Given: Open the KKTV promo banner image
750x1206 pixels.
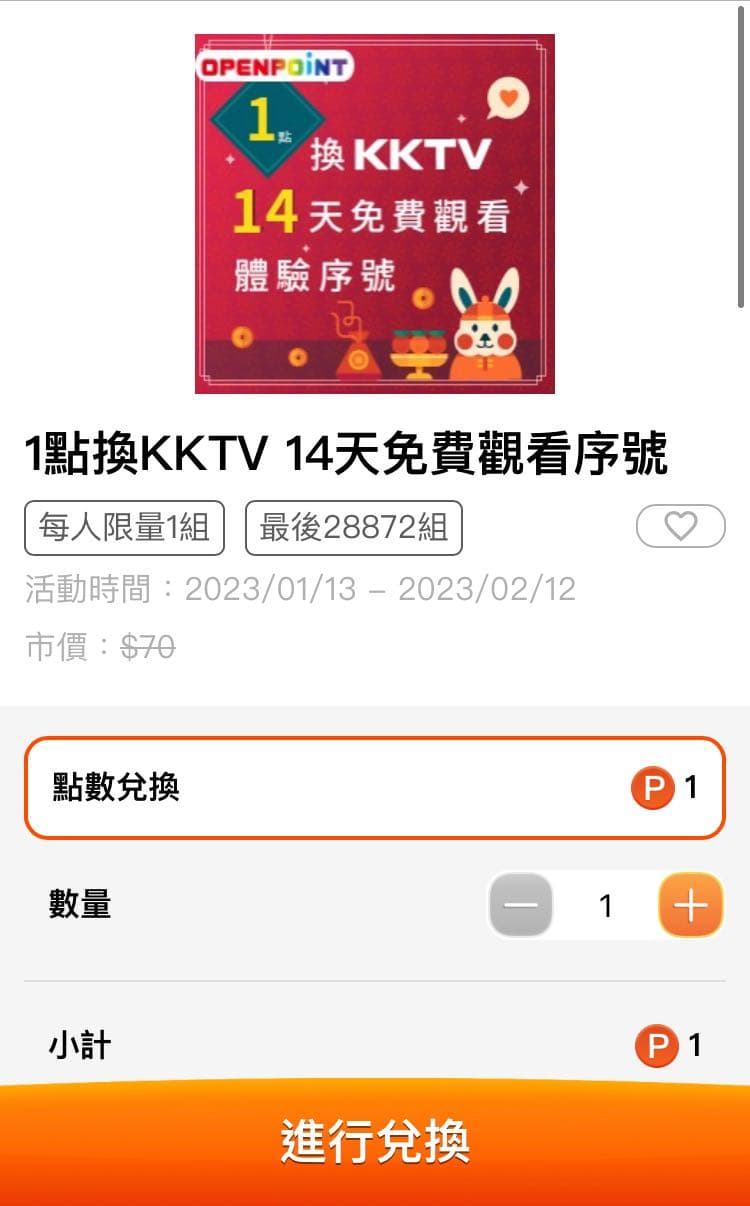Looking at the screenshot, I should (375, 212).
